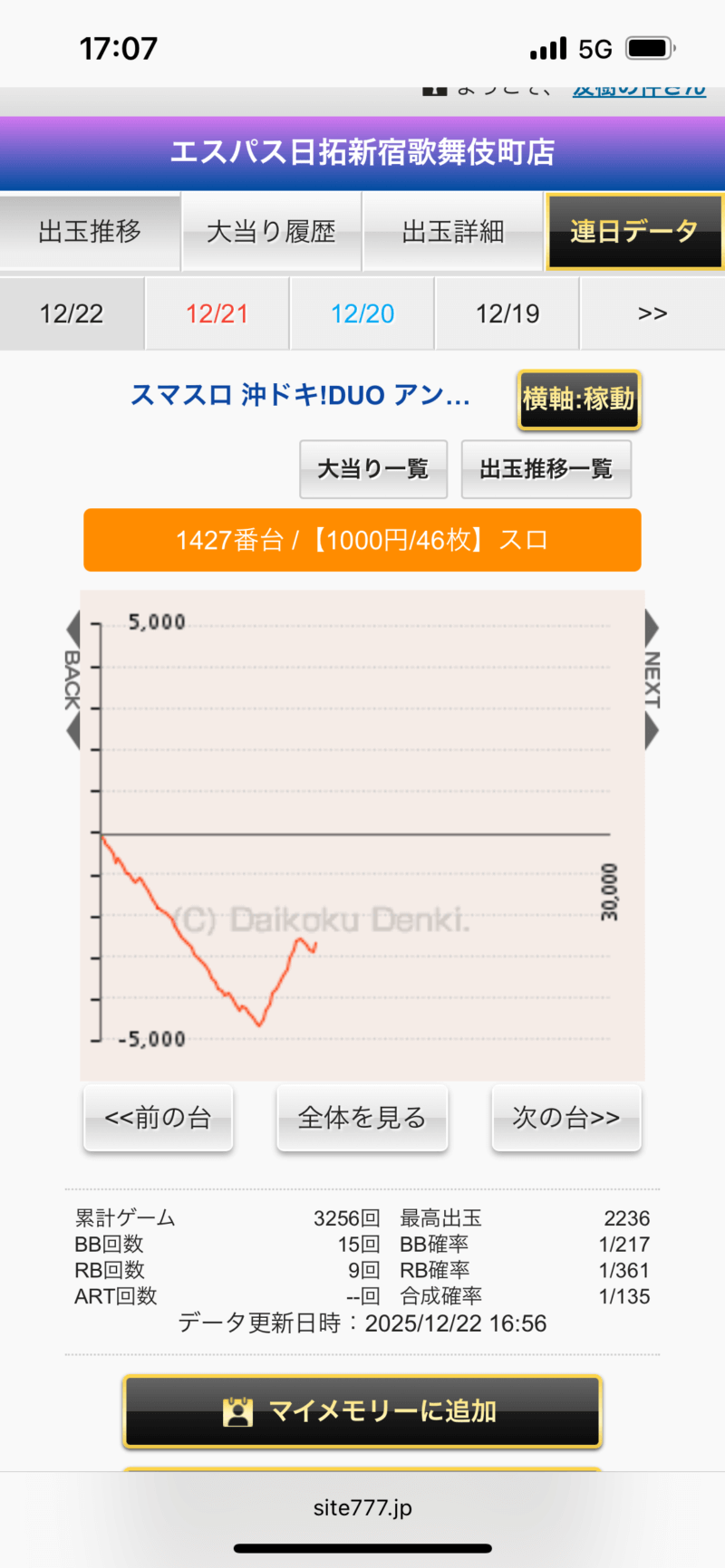
Task: Switch to the 出玉推移 tab
Action: pyautogui.click(x=90, y=232)
